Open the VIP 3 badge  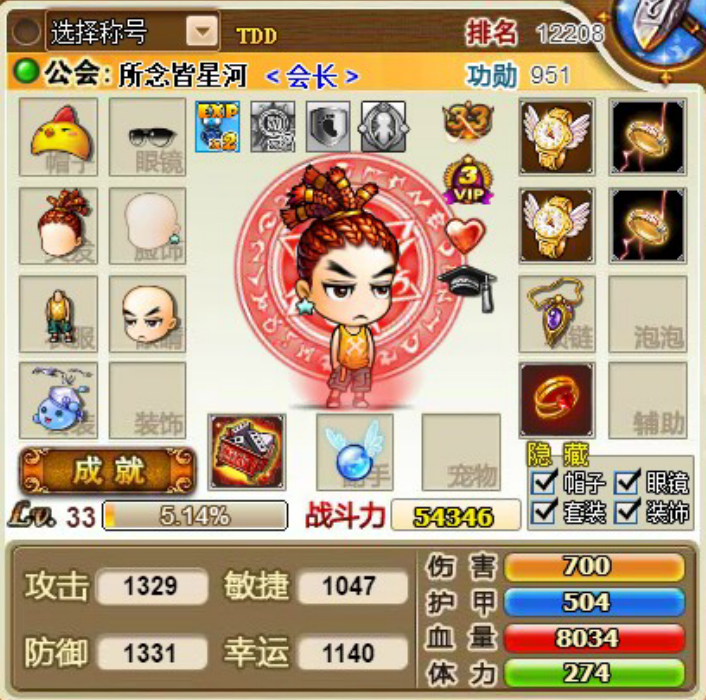tap(463, 178)
